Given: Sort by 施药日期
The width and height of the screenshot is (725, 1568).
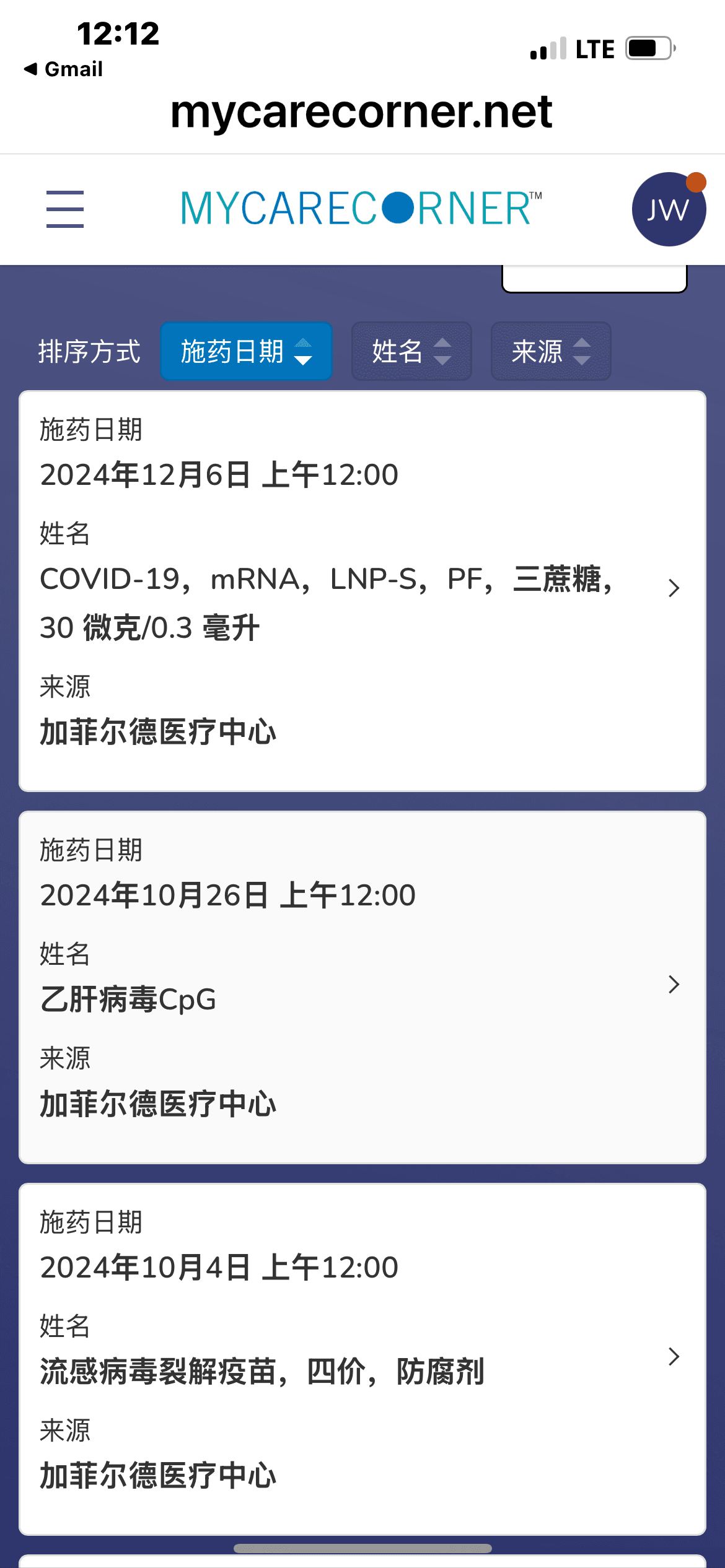Looking at the screenshot, I should pyautogui.click(x=246, y=351).
